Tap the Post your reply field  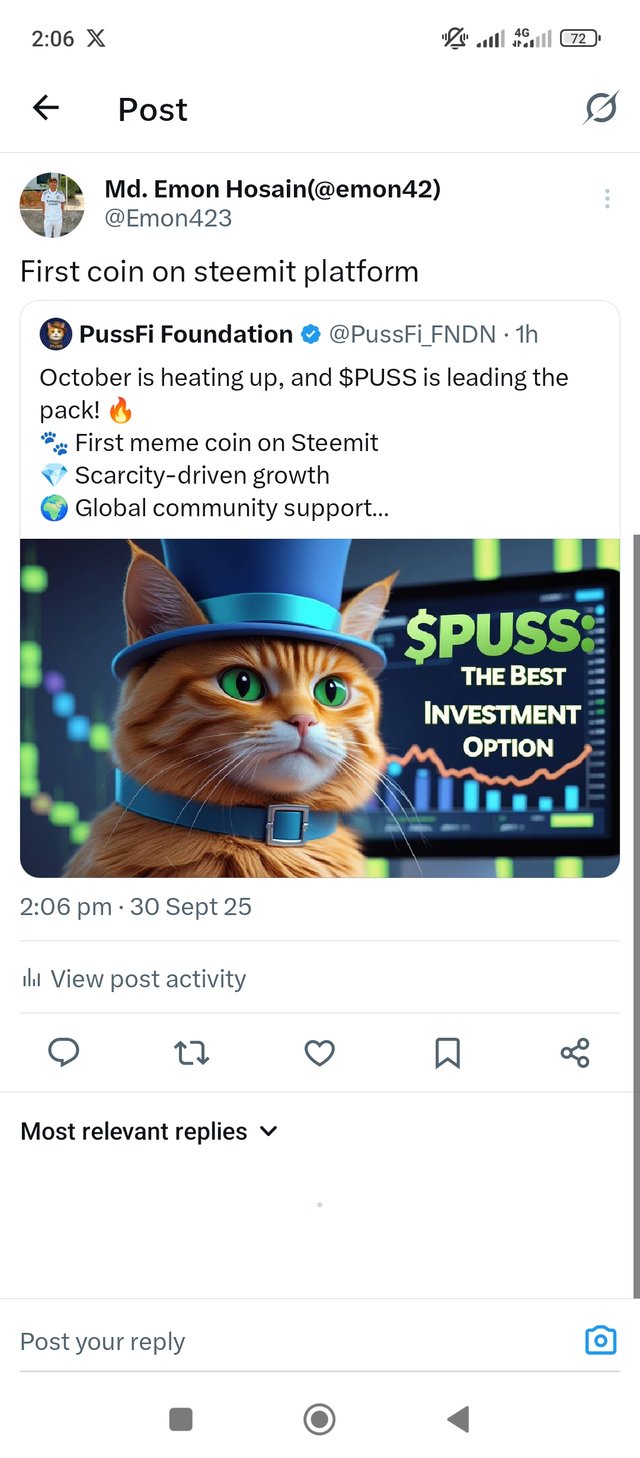[280, 1341]
